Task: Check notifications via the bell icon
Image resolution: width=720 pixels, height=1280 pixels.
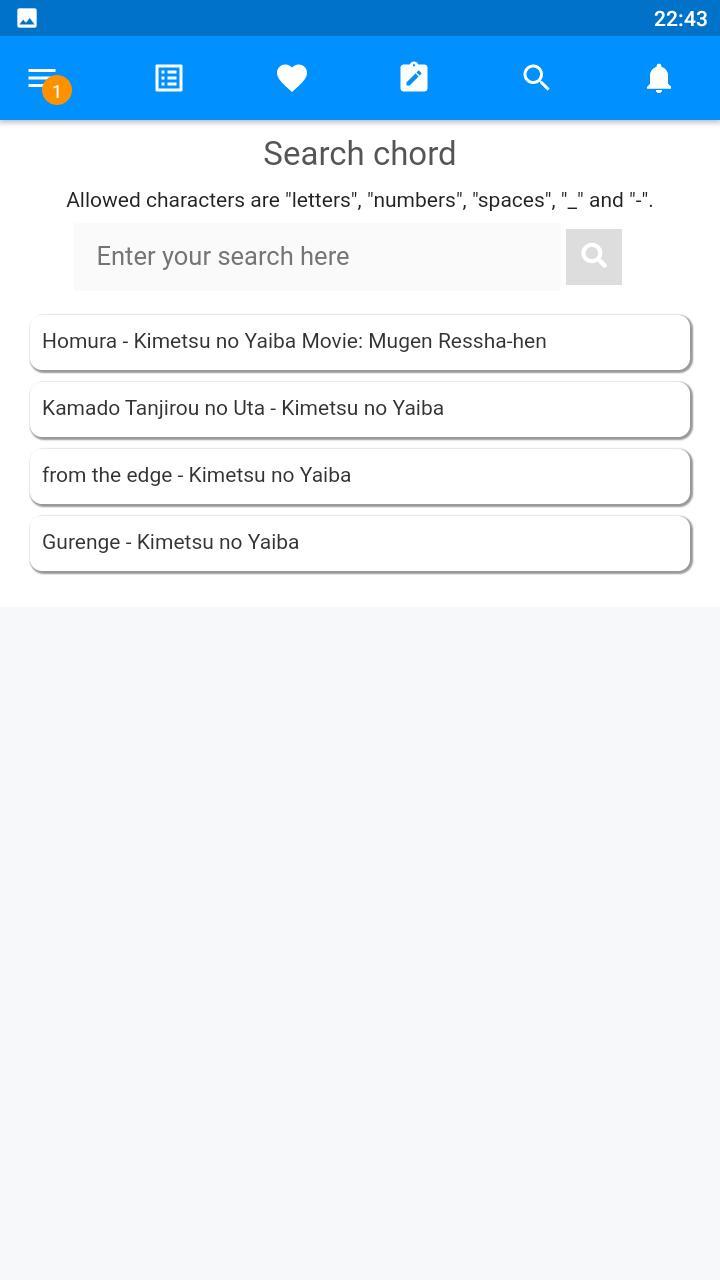Action: (x=659, y=77)
